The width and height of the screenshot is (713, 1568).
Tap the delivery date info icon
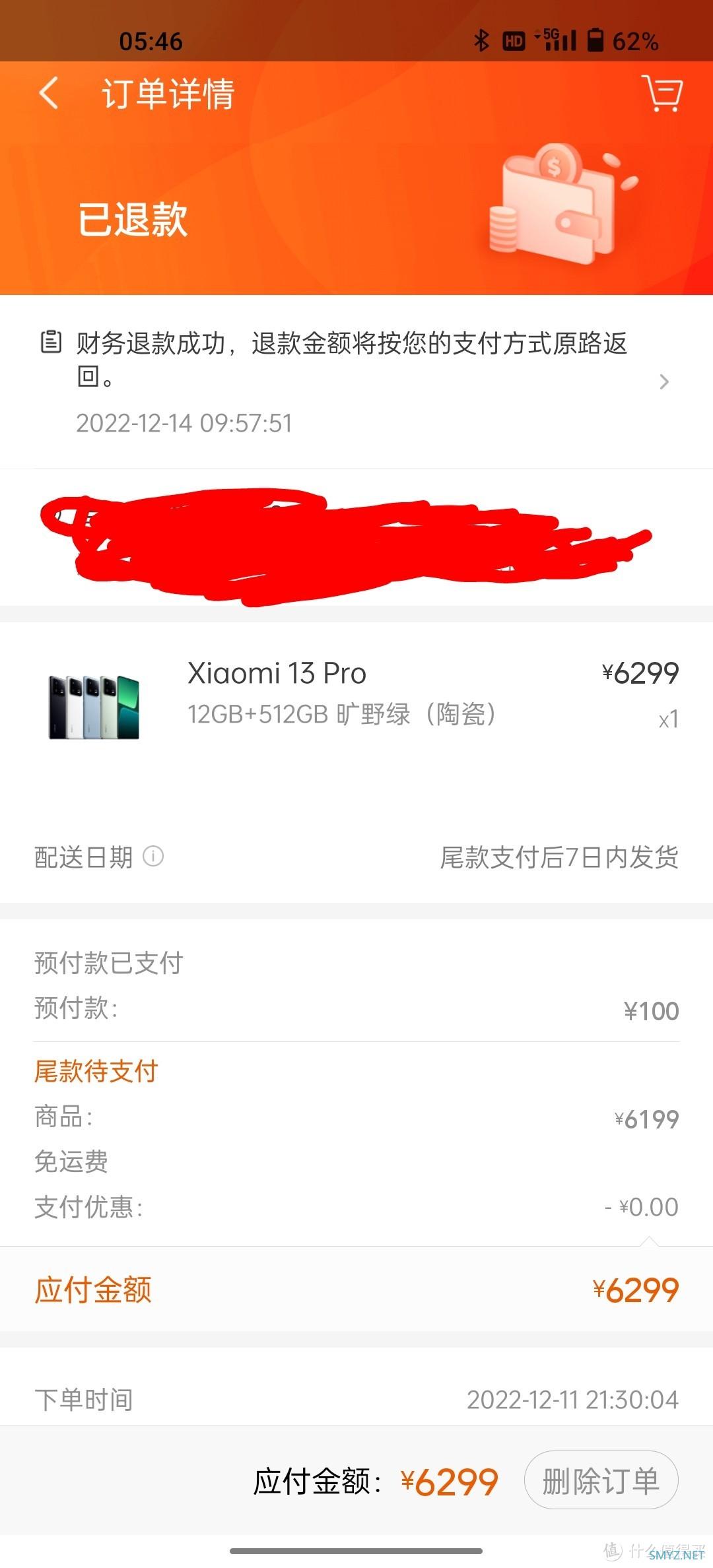click(153, 857)
